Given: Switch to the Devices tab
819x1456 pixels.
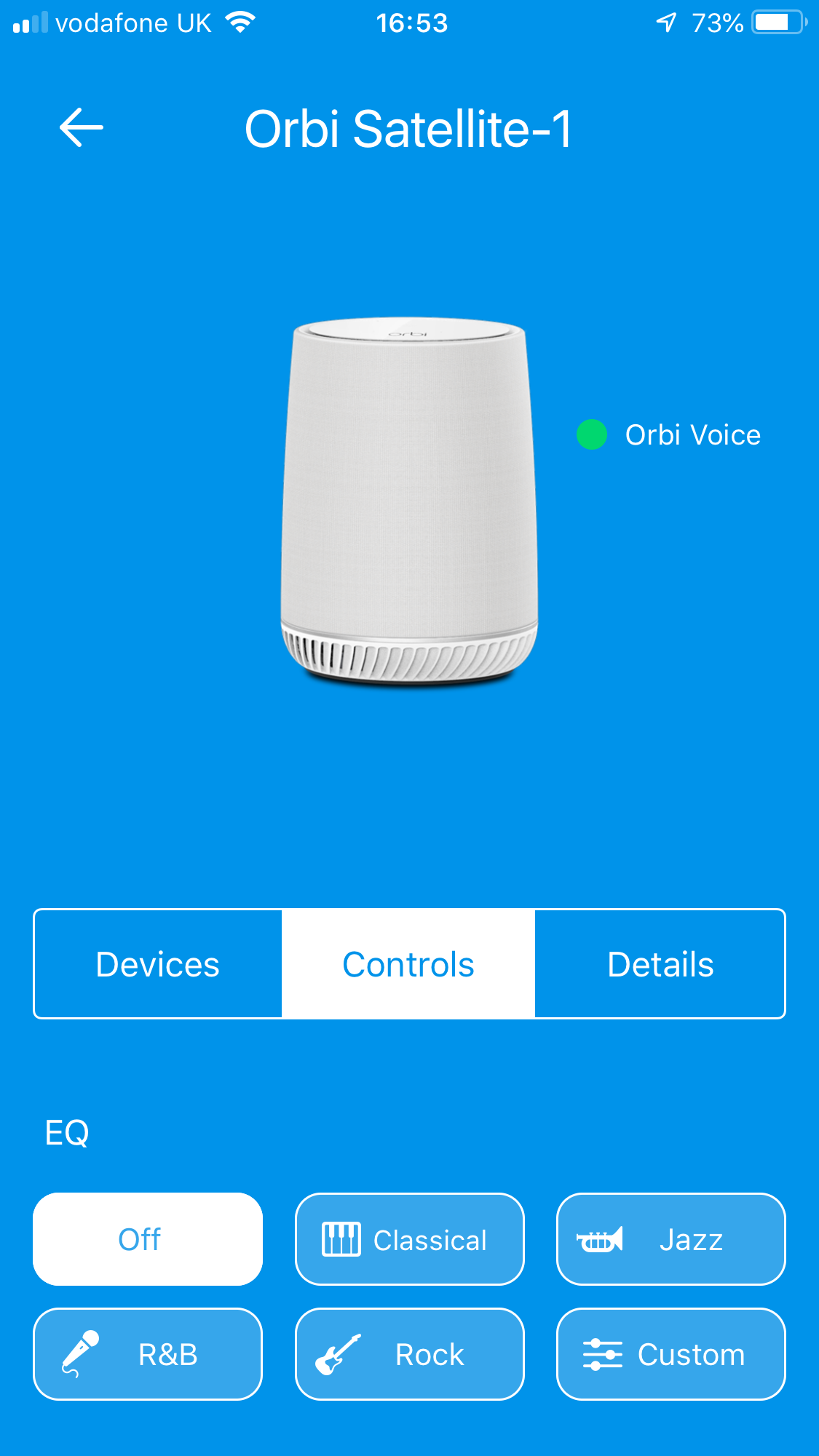Looking at the screenshot, I should pos(158,964).
